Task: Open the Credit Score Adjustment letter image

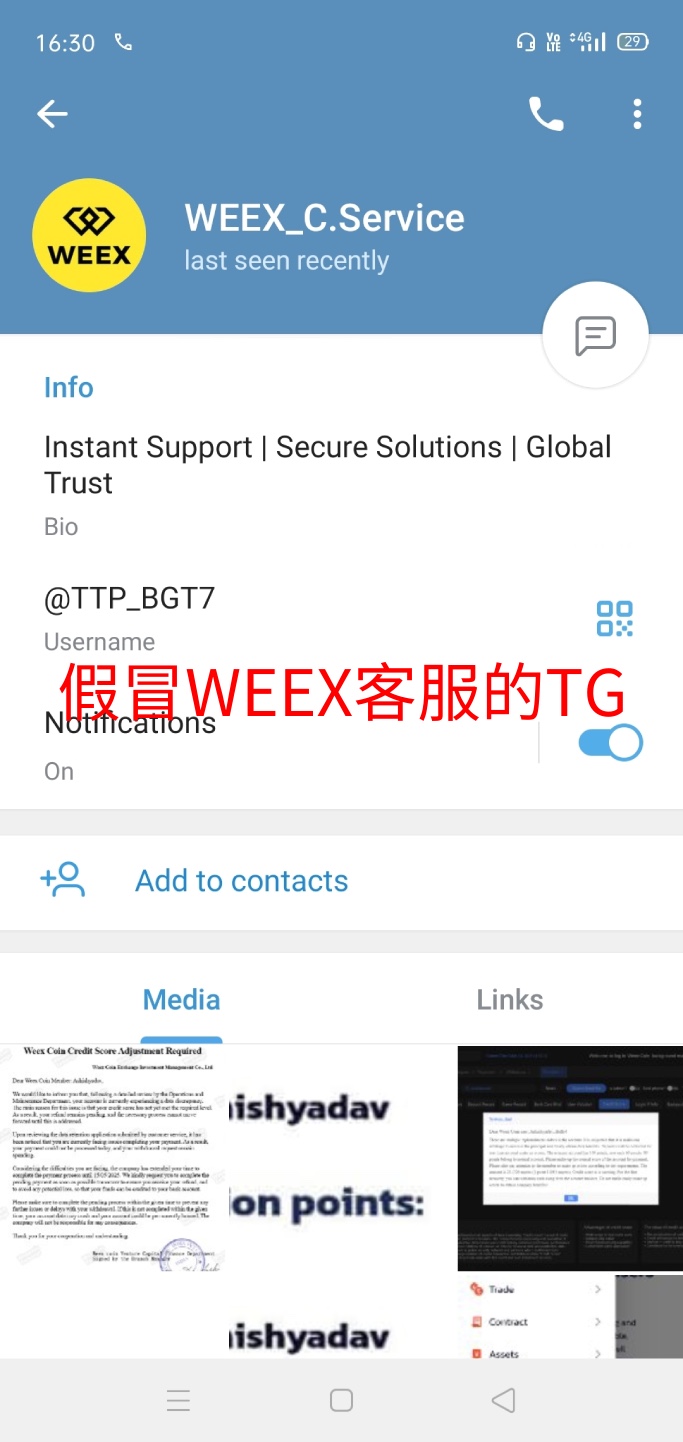Action: point(113,1158)
